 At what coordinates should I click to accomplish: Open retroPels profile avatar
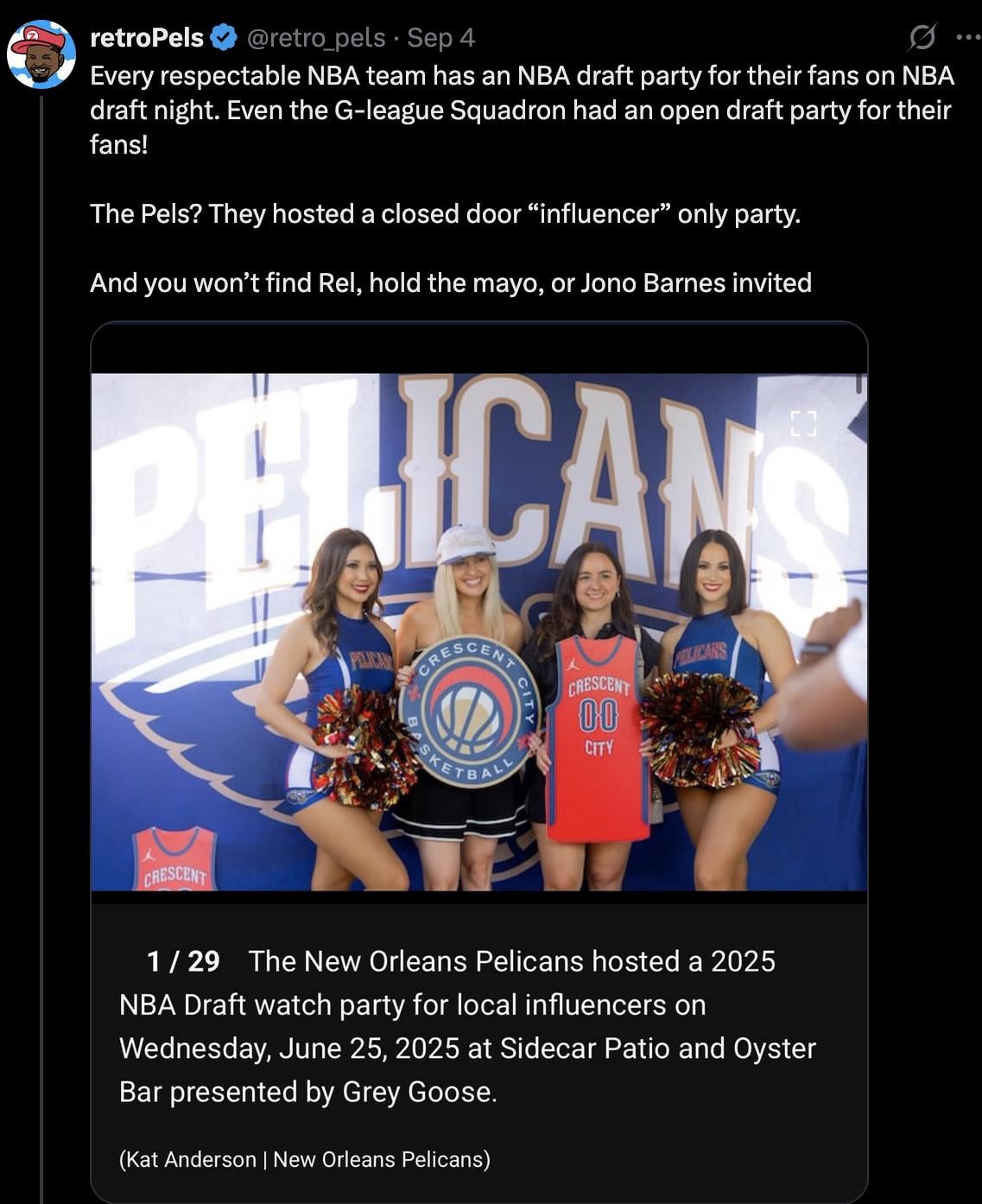[41, 54]
